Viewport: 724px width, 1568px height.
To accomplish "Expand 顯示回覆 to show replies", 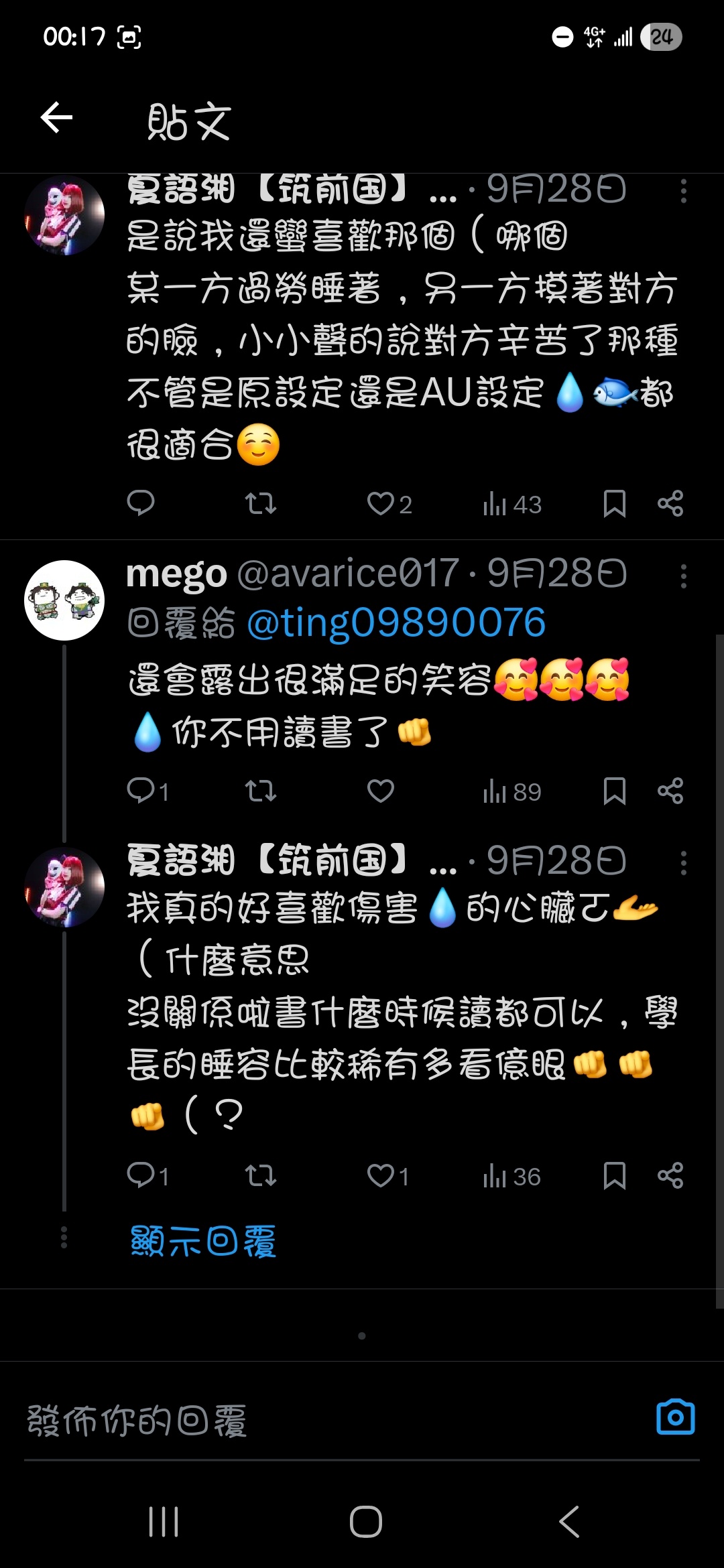I will 203,1242.
